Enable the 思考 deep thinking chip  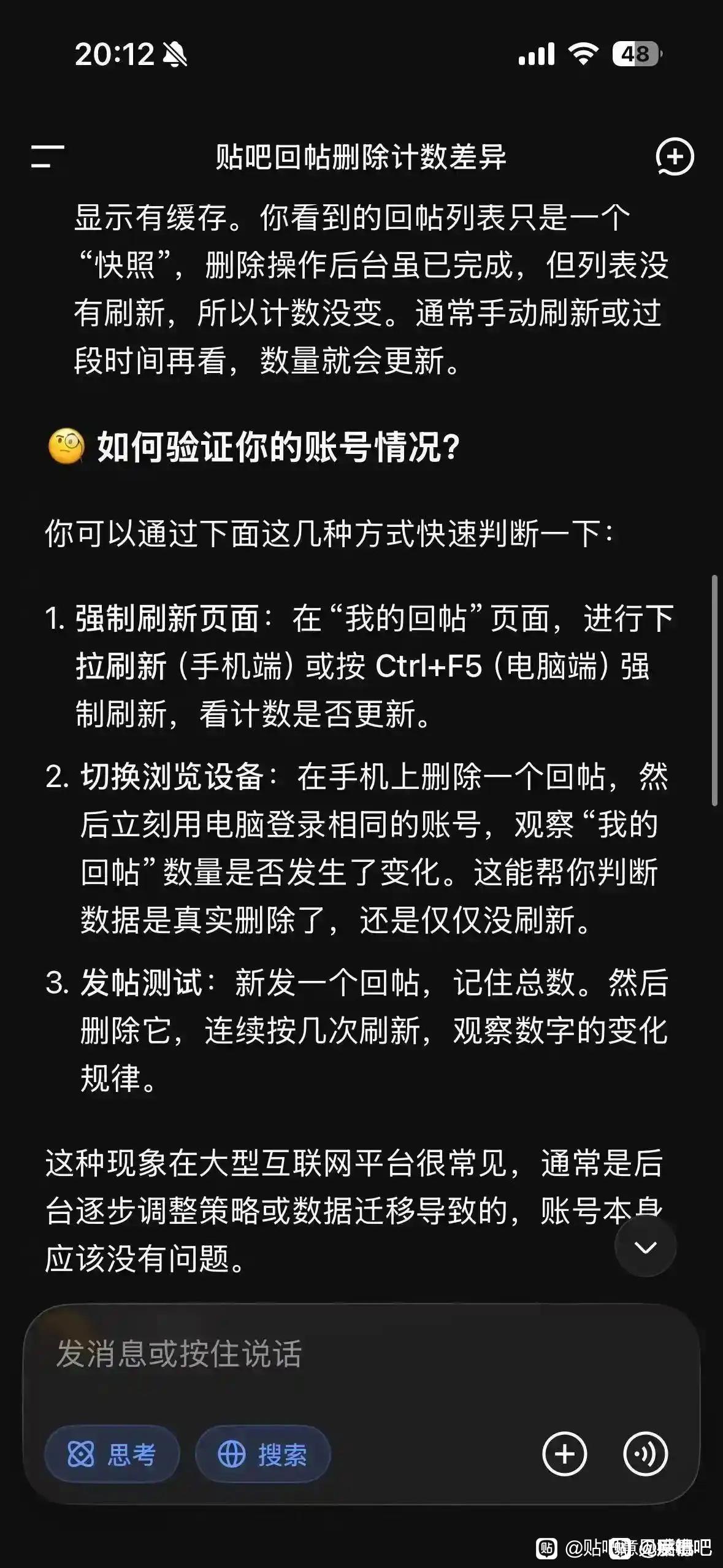coord(112,1454)
